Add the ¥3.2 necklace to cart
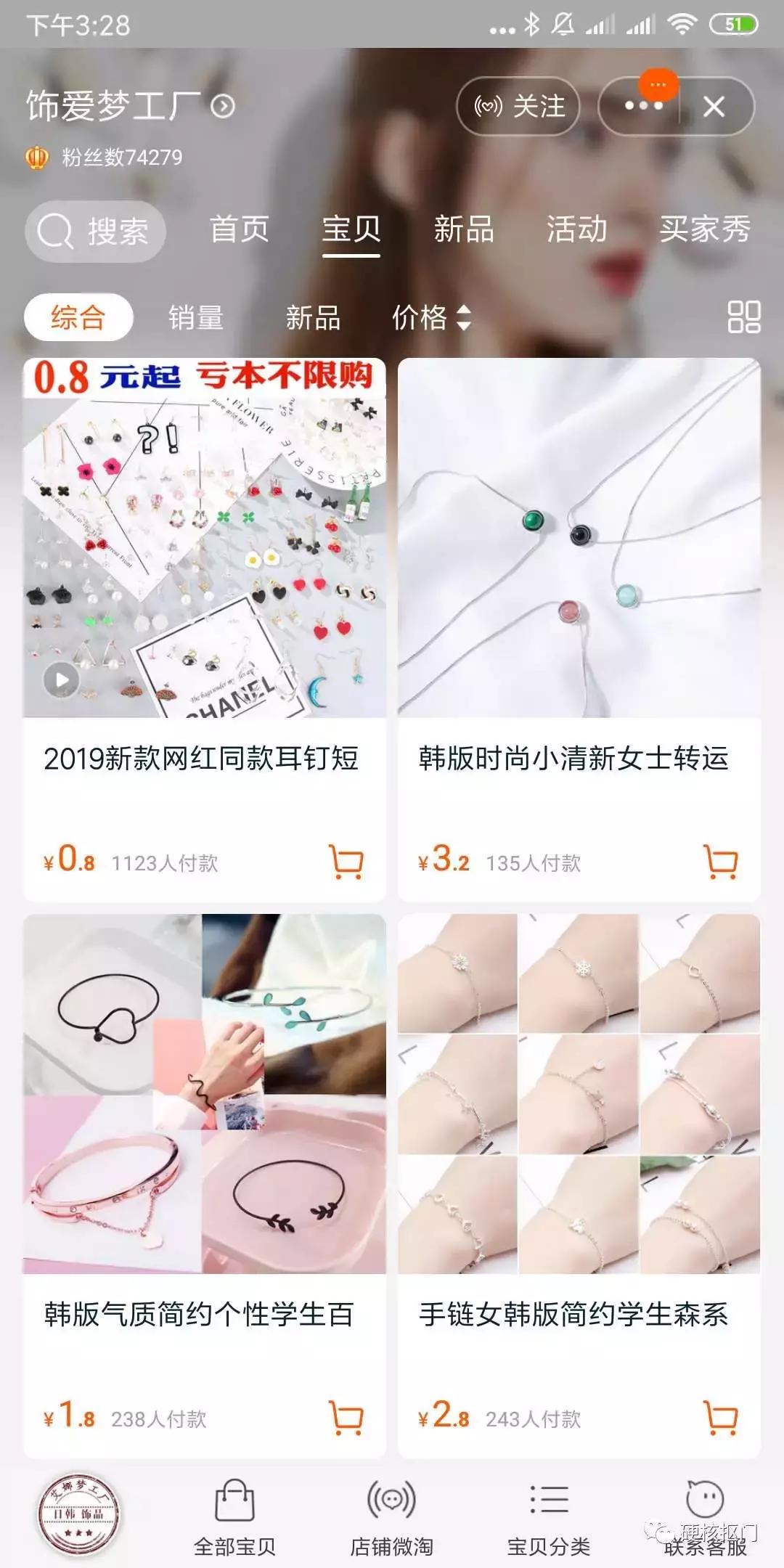Screen dimensions: 784x1568 (720, 861)
